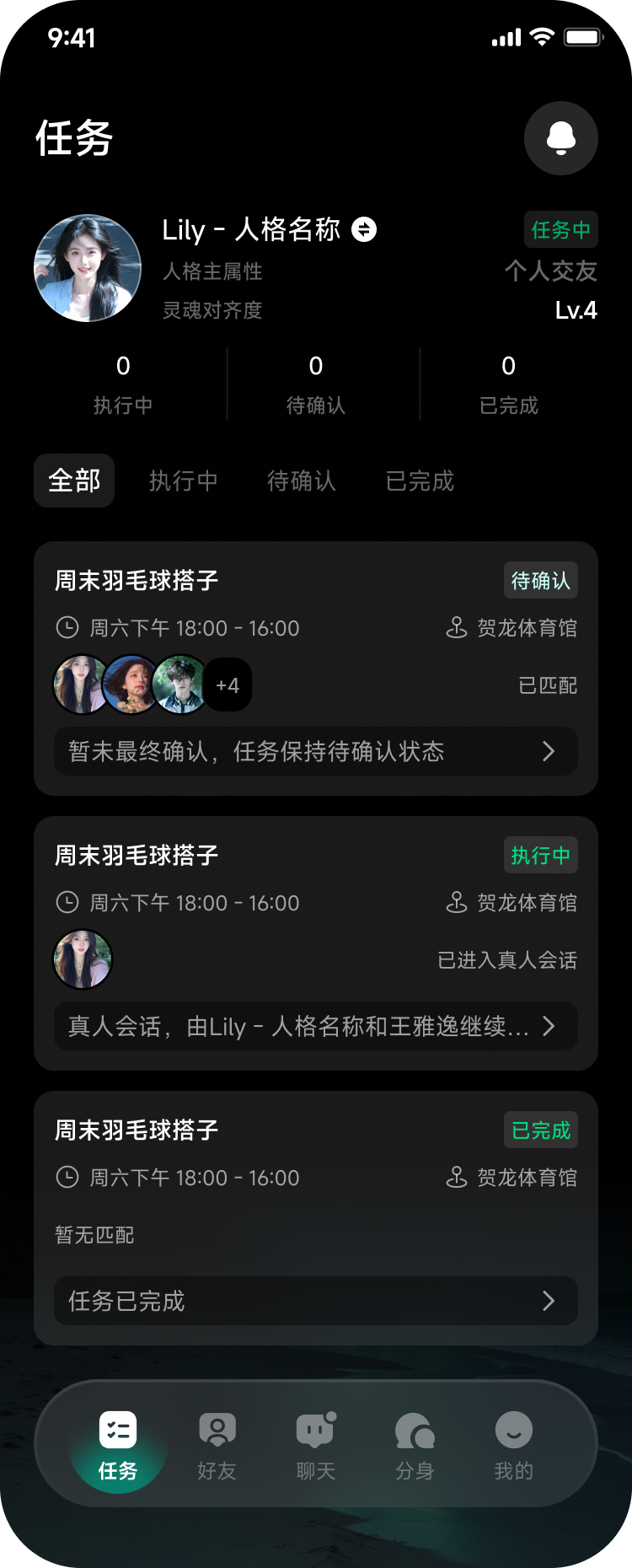632x1568 pixels.
Task: Tap the +4 matched members indicator
Action: pyautogui.click(x=226, y=685)
